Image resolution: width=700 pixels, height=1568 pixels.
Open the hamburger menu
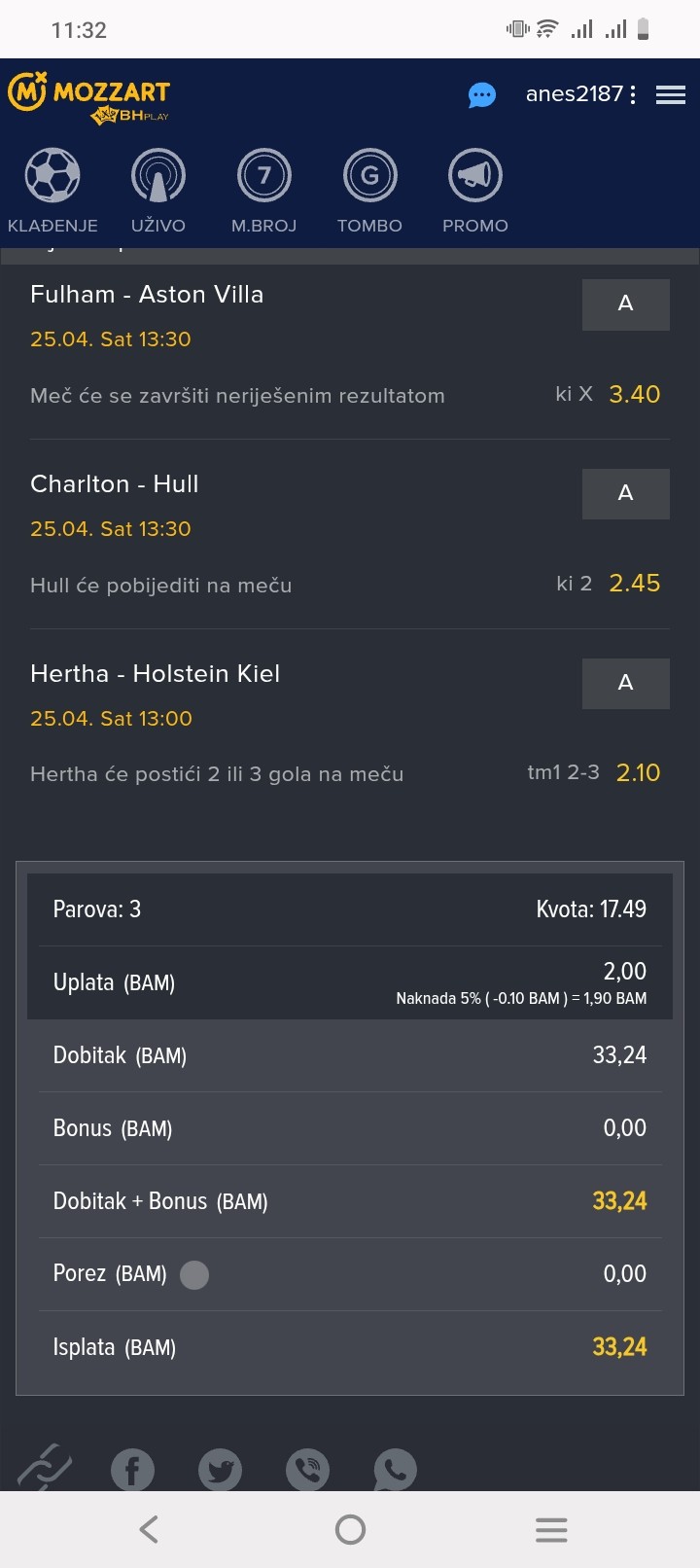pos(671,94)
